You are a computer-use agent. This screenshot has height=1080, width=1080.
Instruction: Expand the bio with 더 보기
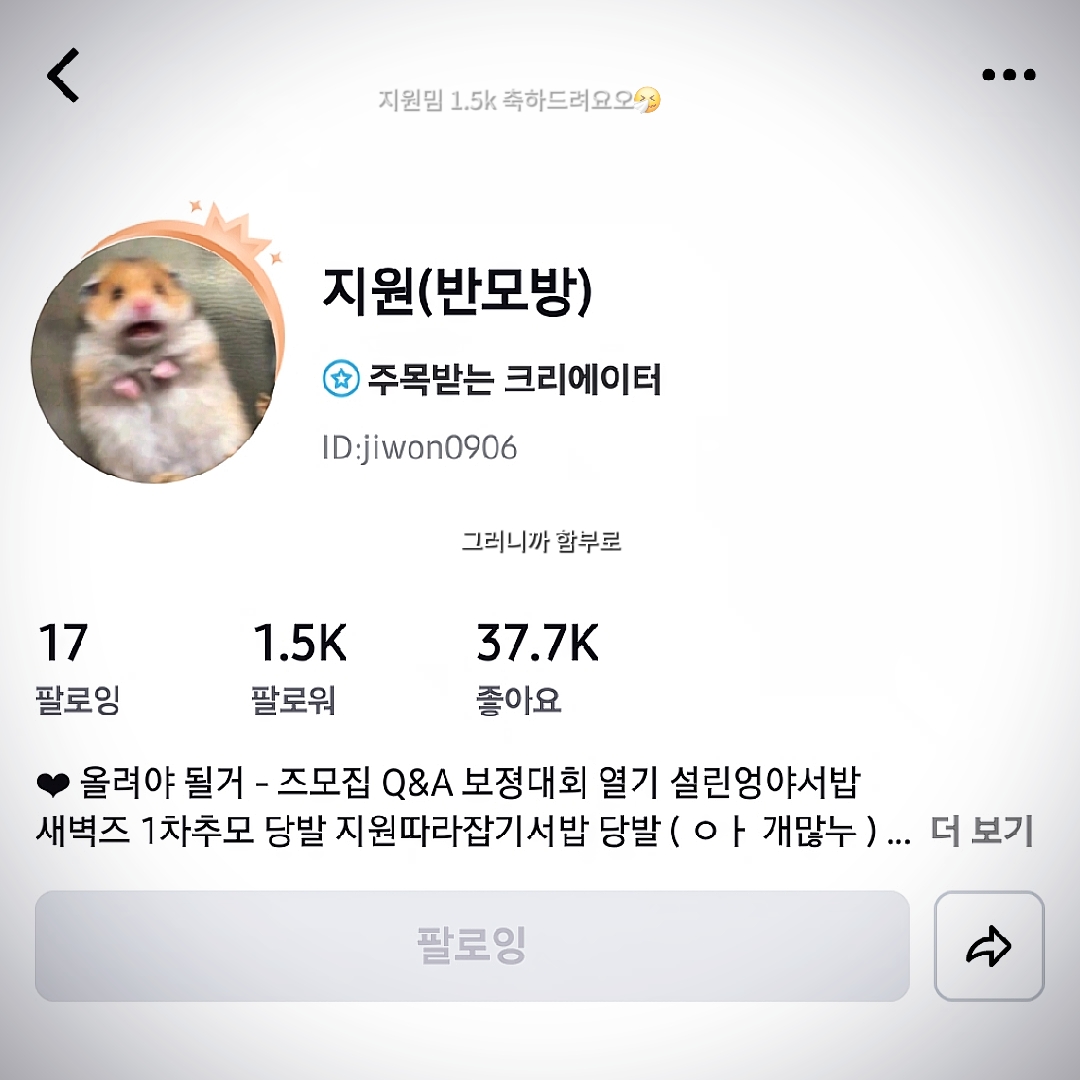(982, 830)
